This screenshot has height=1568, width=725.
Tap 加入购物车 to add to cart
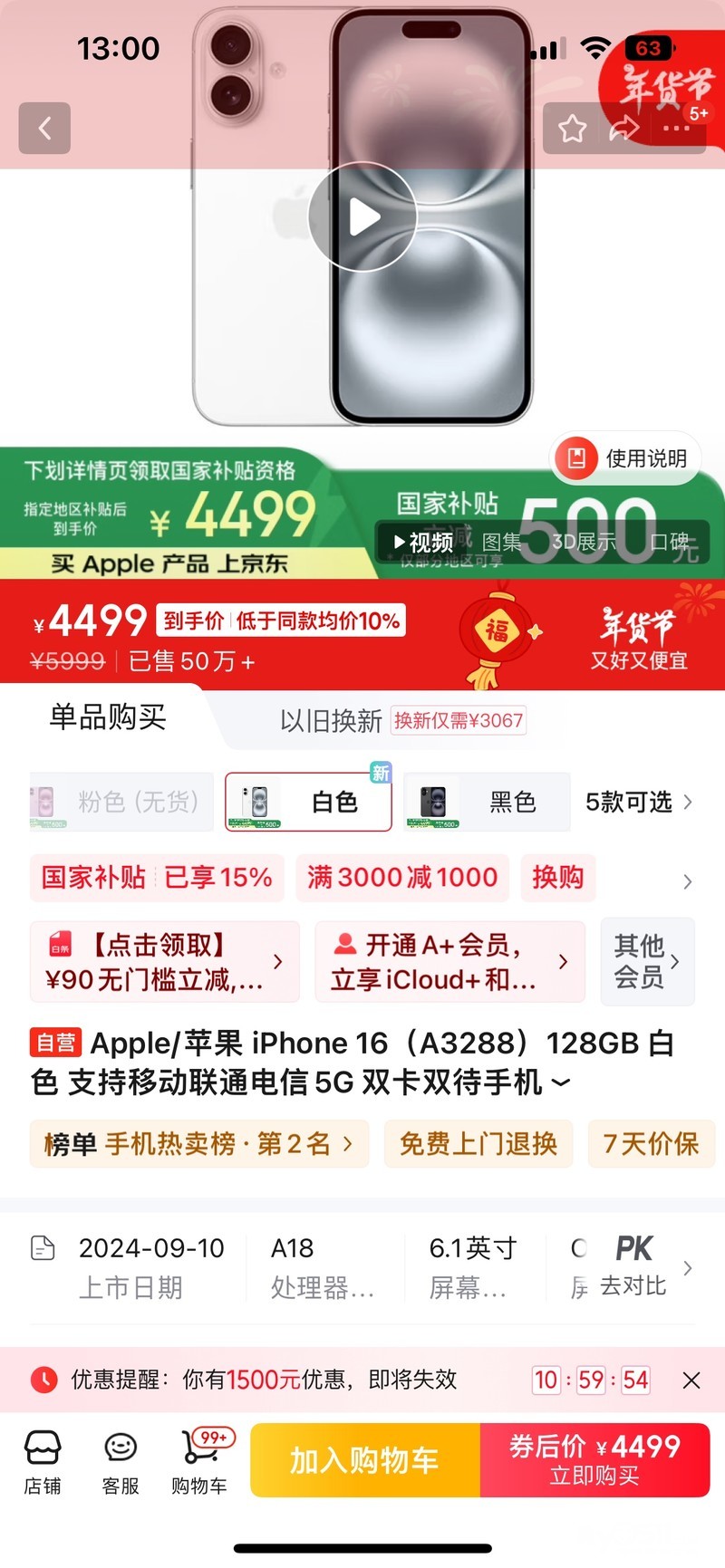tap(365, 1460)
